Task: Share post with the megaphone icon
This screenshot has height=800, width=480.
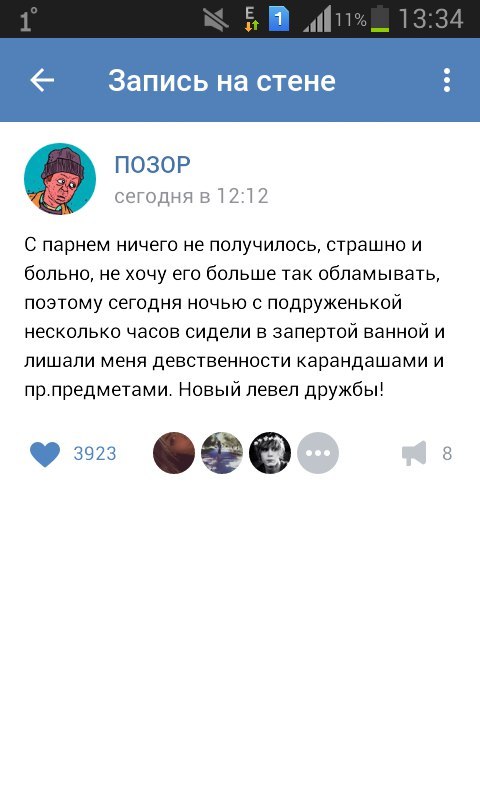Action: pyautogui.click(x=414, y=454)
